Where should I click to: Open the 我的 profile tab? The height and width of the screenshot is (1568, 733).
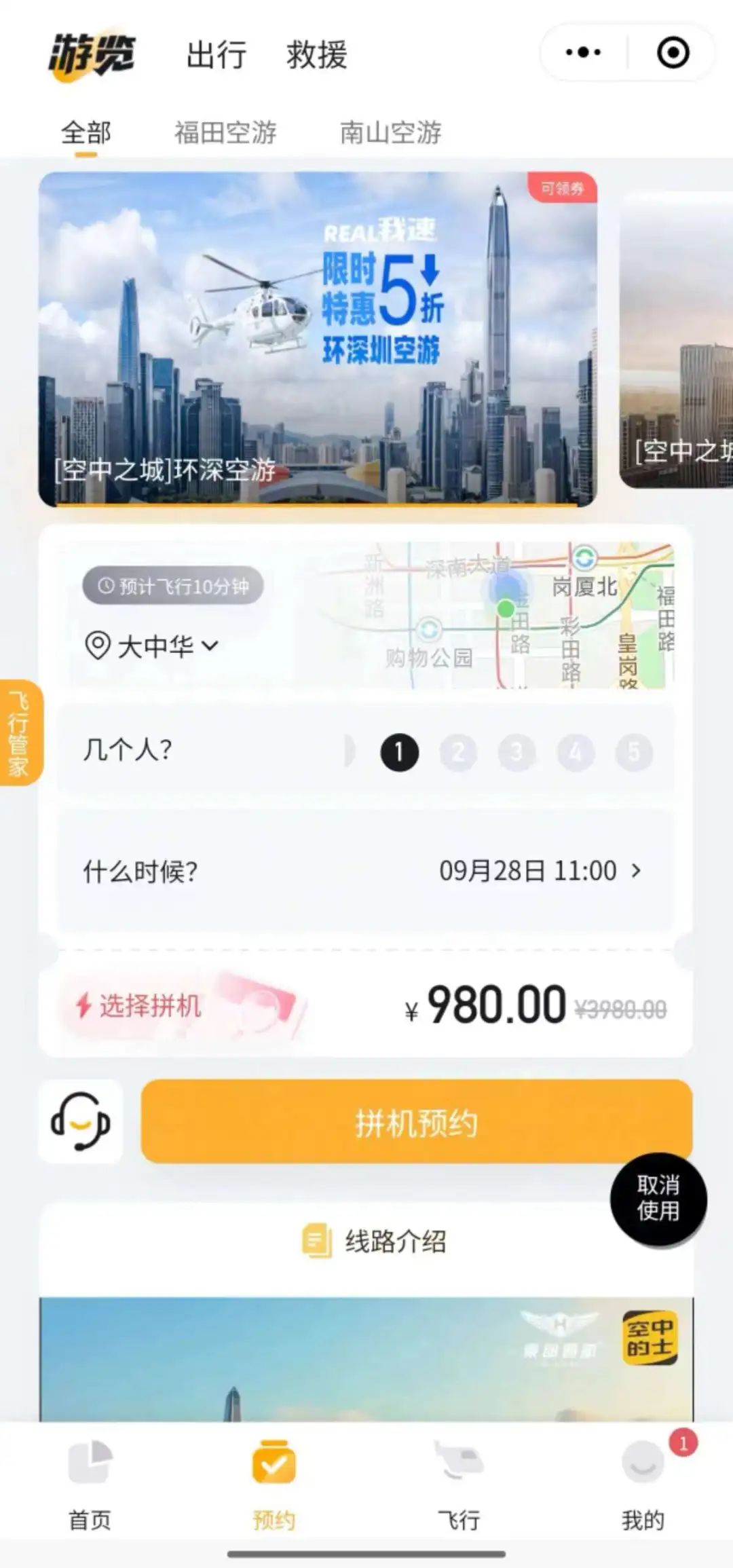(x=643, y=1485)
